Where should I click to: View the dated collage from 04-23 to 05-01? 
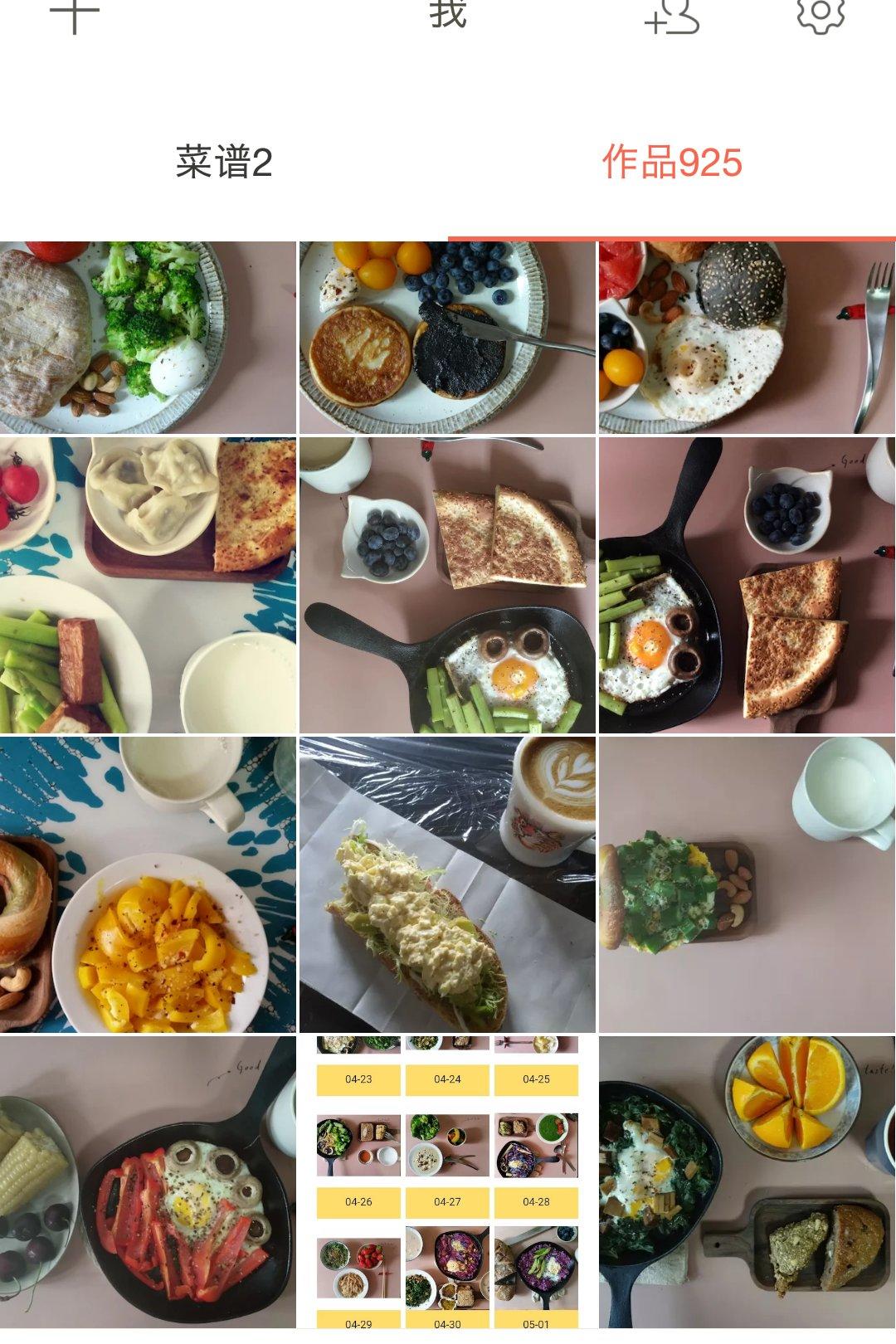pyautogui.click(x=447, y=1182)
